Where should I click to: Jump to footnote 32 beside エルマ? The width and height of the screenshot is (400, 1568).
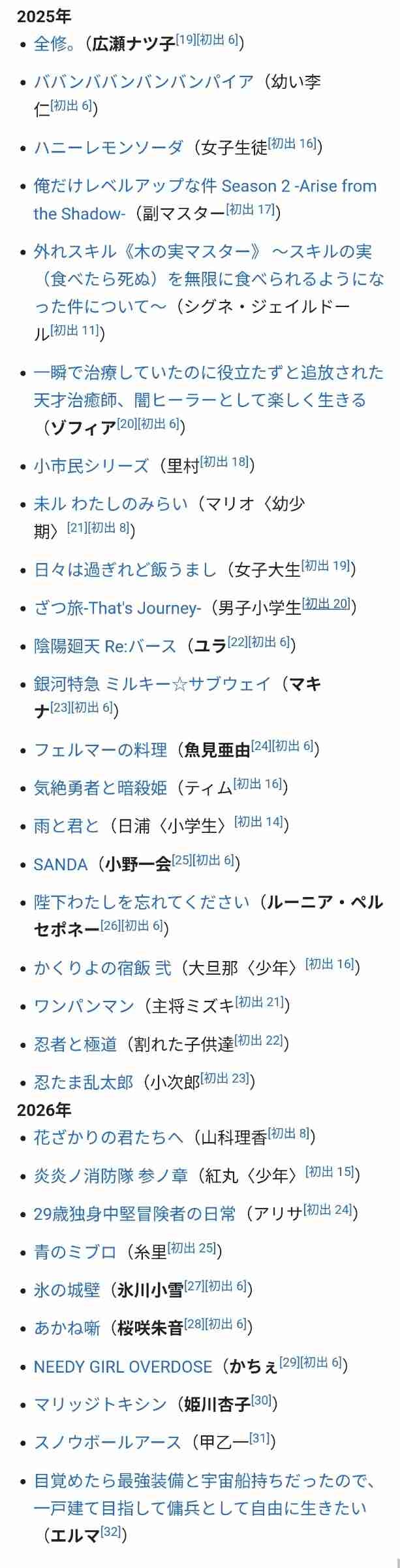(110, 1531)
